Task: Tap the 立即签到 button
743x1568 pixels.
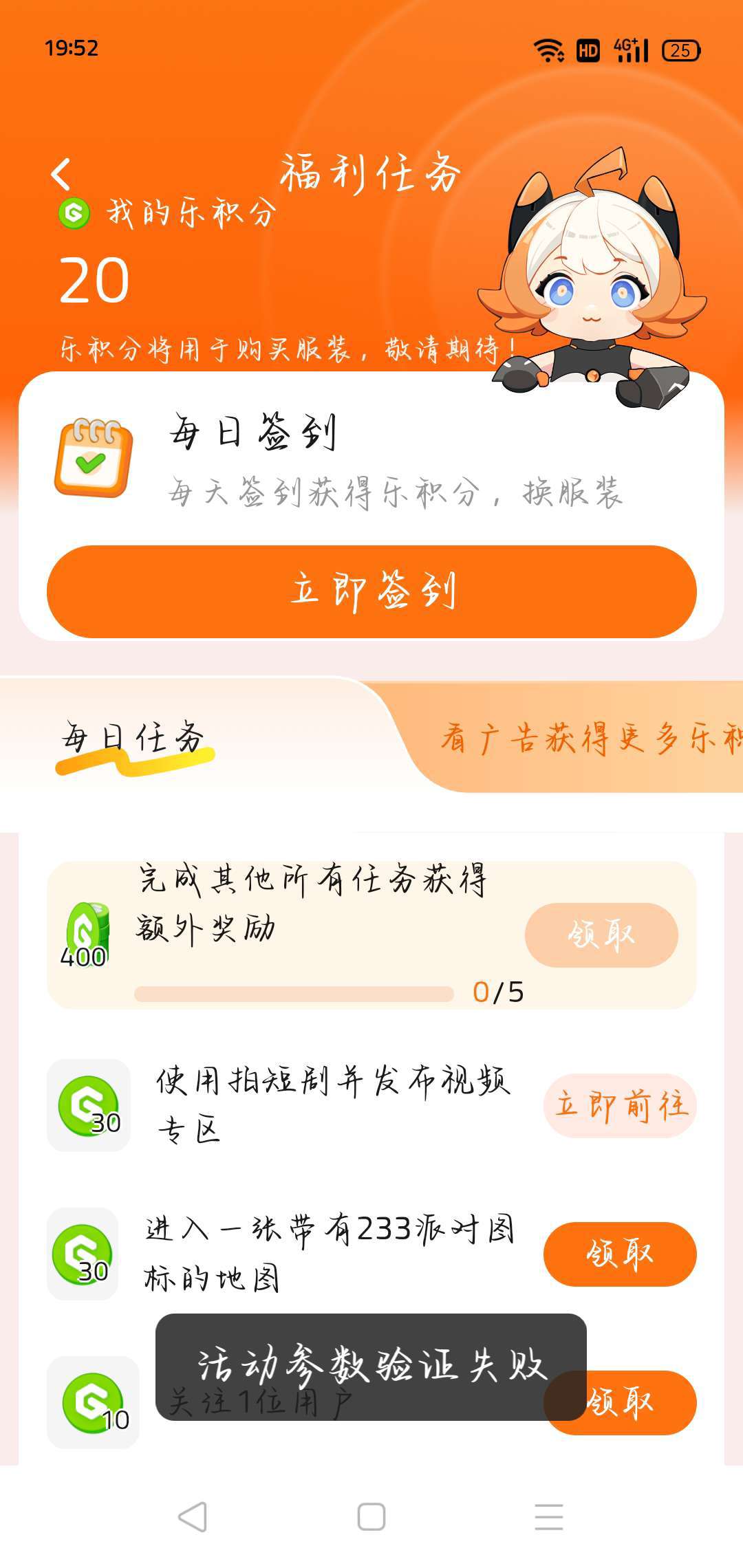Action: point(371,591)
